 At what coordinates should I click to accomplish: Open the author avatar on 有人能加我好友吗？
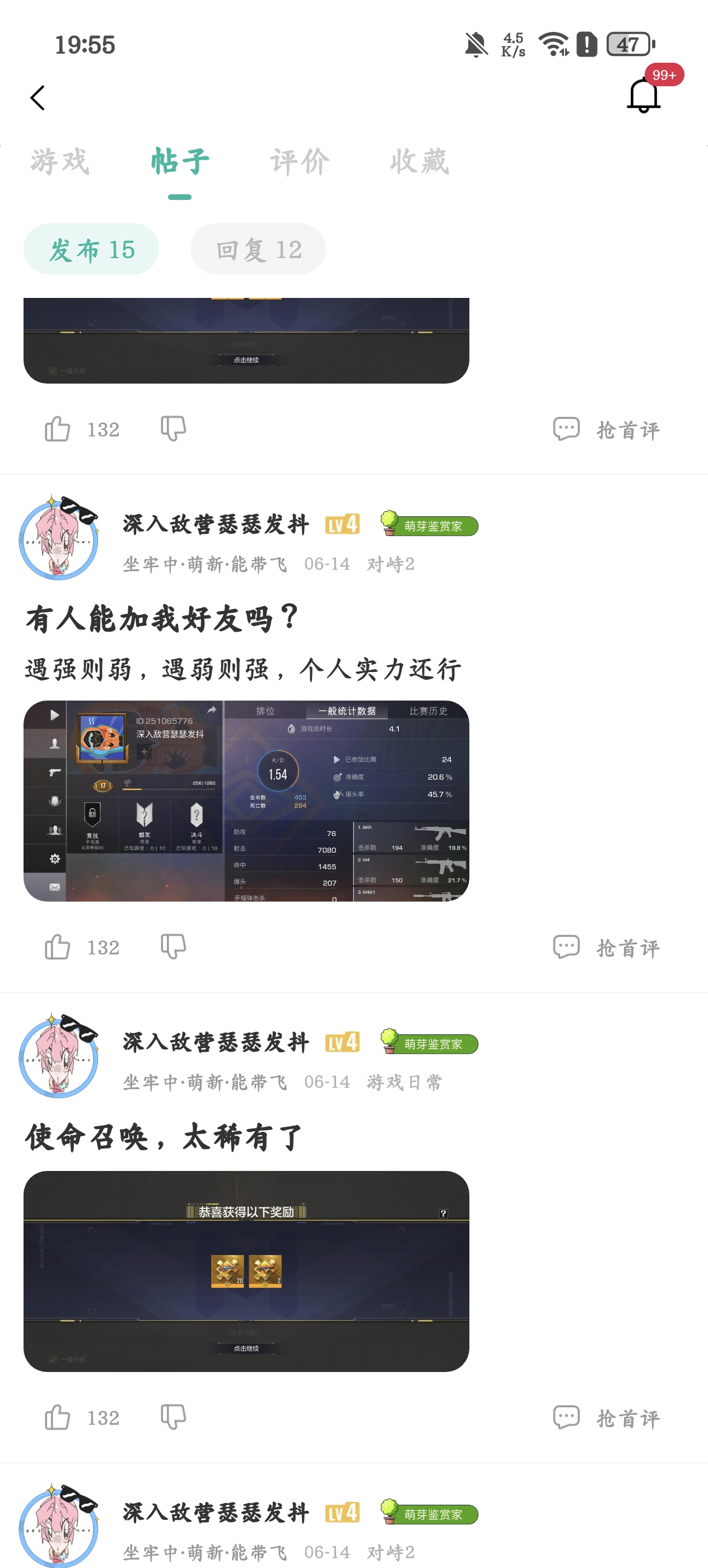(x=59, y=538)
